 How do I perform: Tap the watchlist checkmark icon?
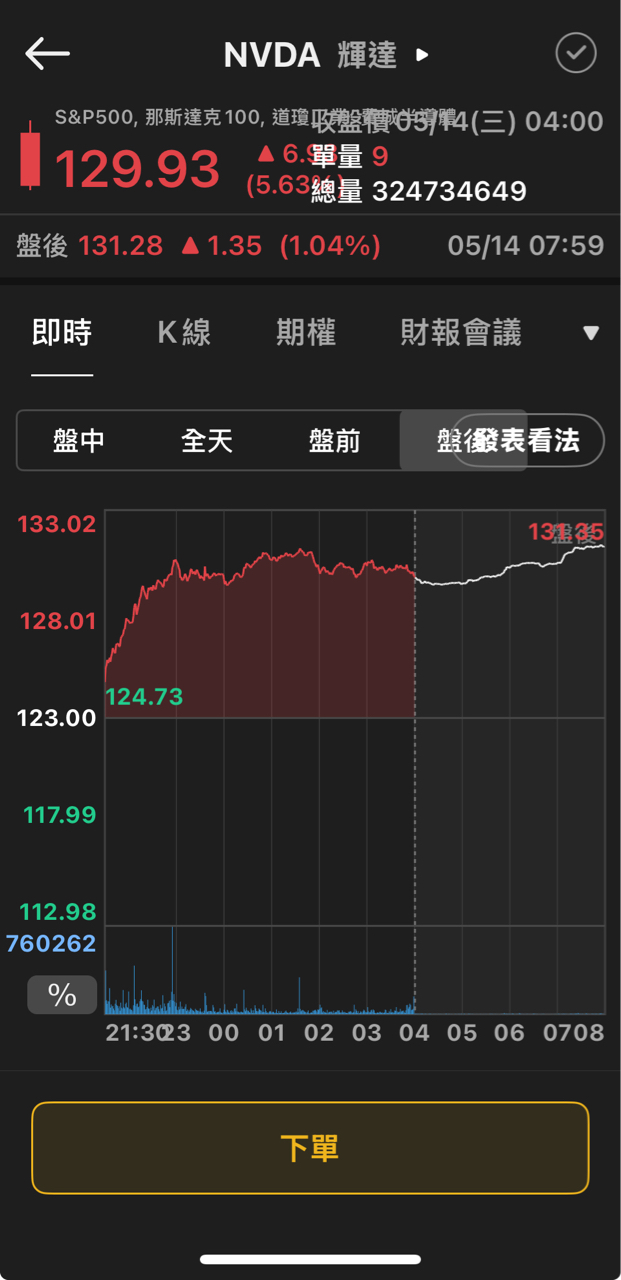click(x=575, y=54)
